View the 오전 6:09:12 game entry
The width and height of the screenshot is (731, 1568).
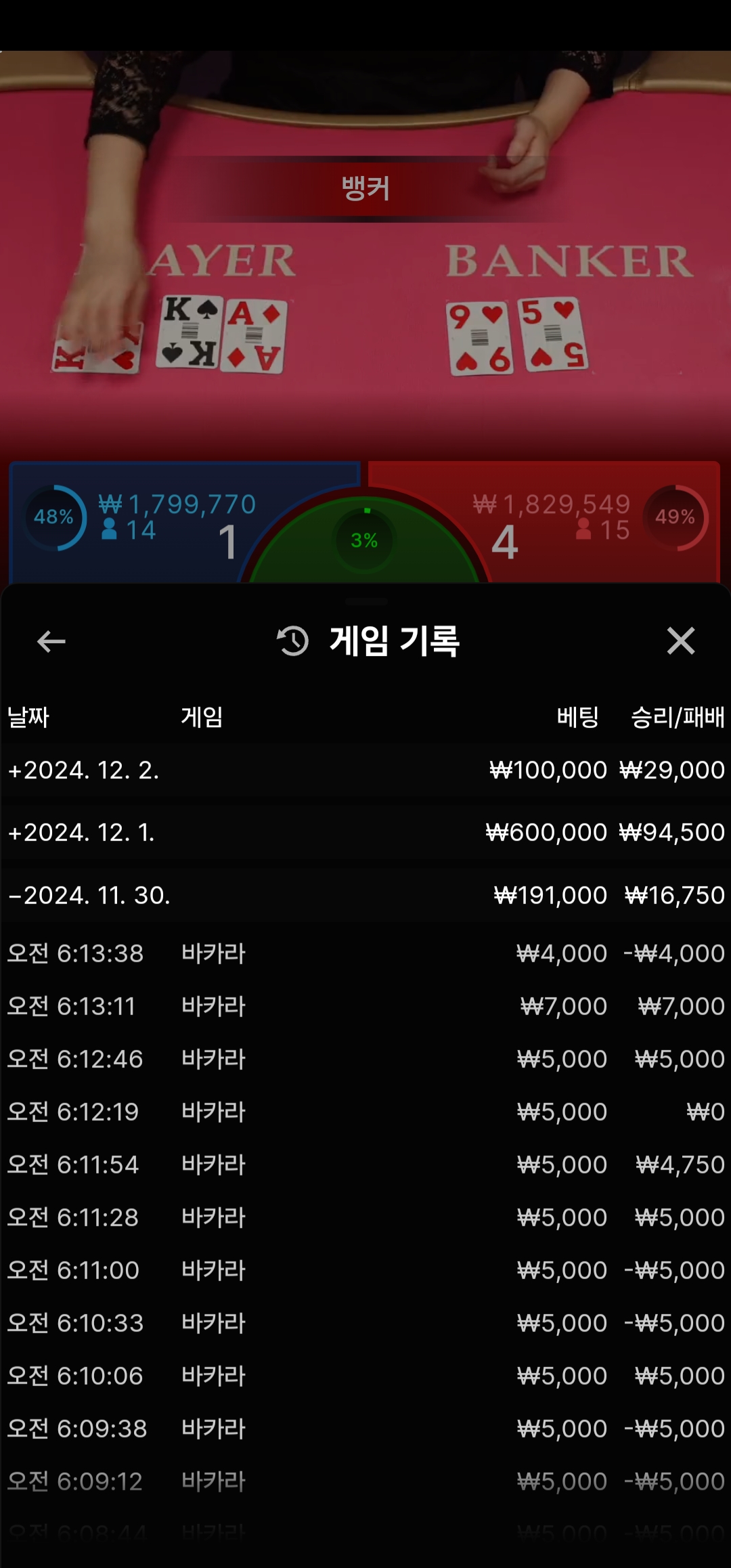[365, 1481]
